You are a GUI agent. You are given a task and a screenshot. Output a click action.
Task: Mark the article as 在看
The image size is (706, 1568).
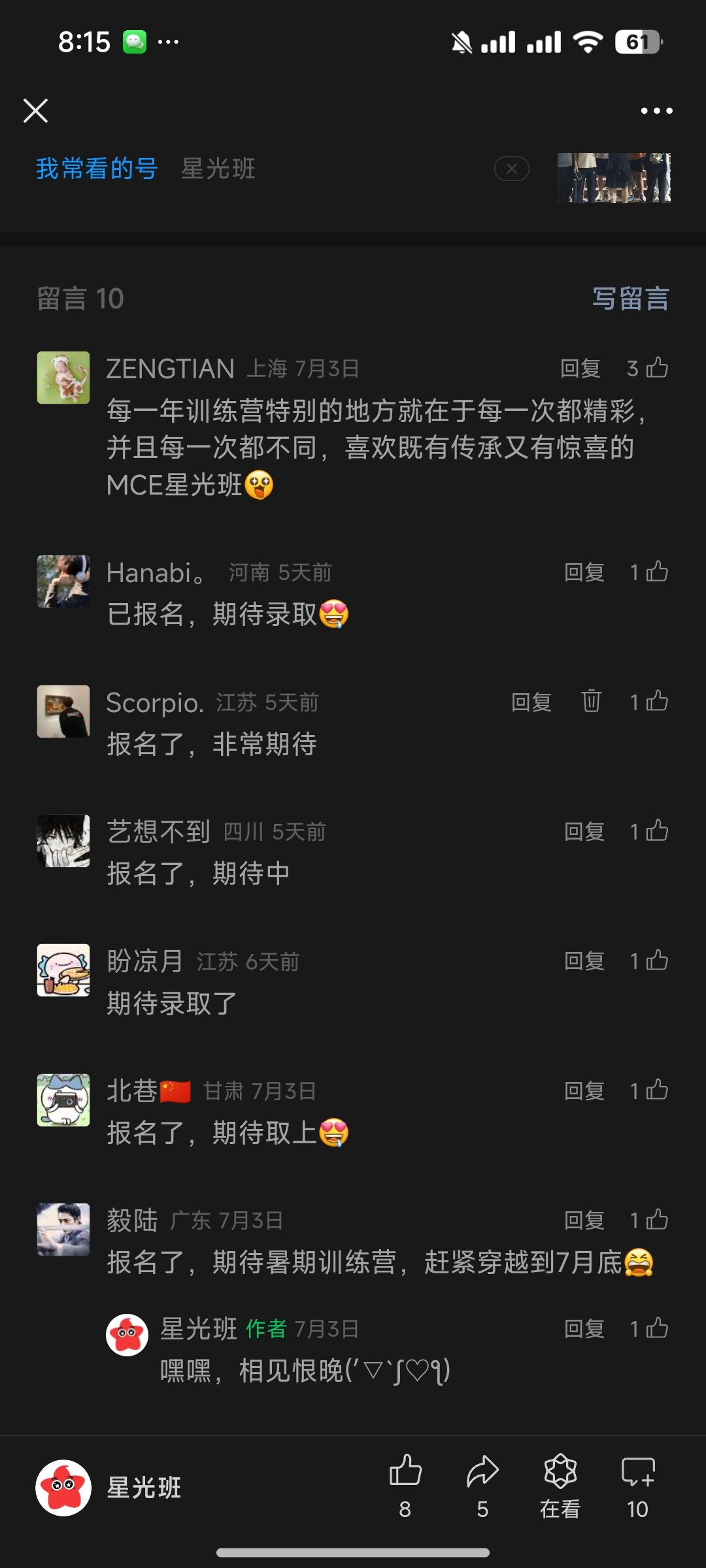pyautogui.click(x=560, y=1484)
